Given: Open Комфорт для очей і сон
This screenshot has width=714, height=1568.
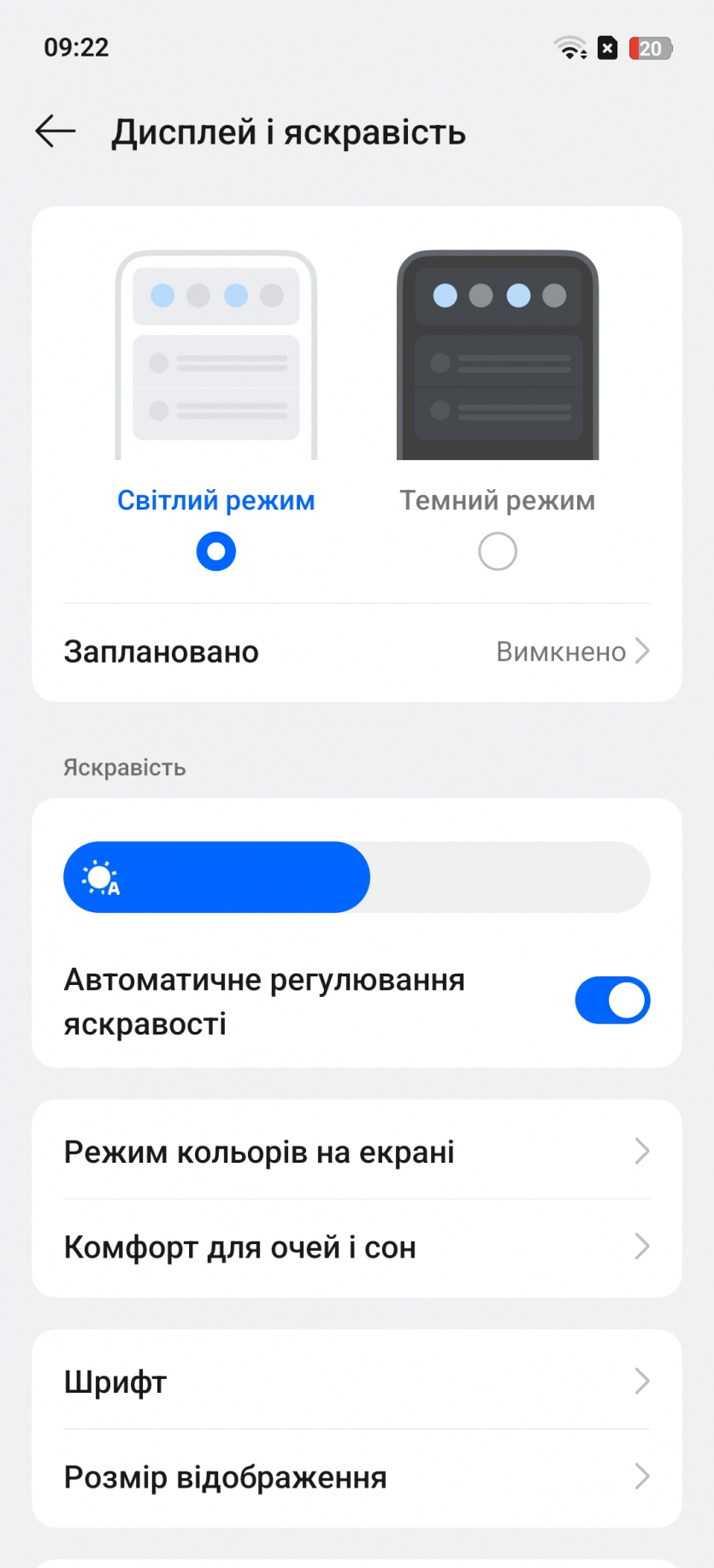Looking at the screenshot, I should pos(357,1247).
